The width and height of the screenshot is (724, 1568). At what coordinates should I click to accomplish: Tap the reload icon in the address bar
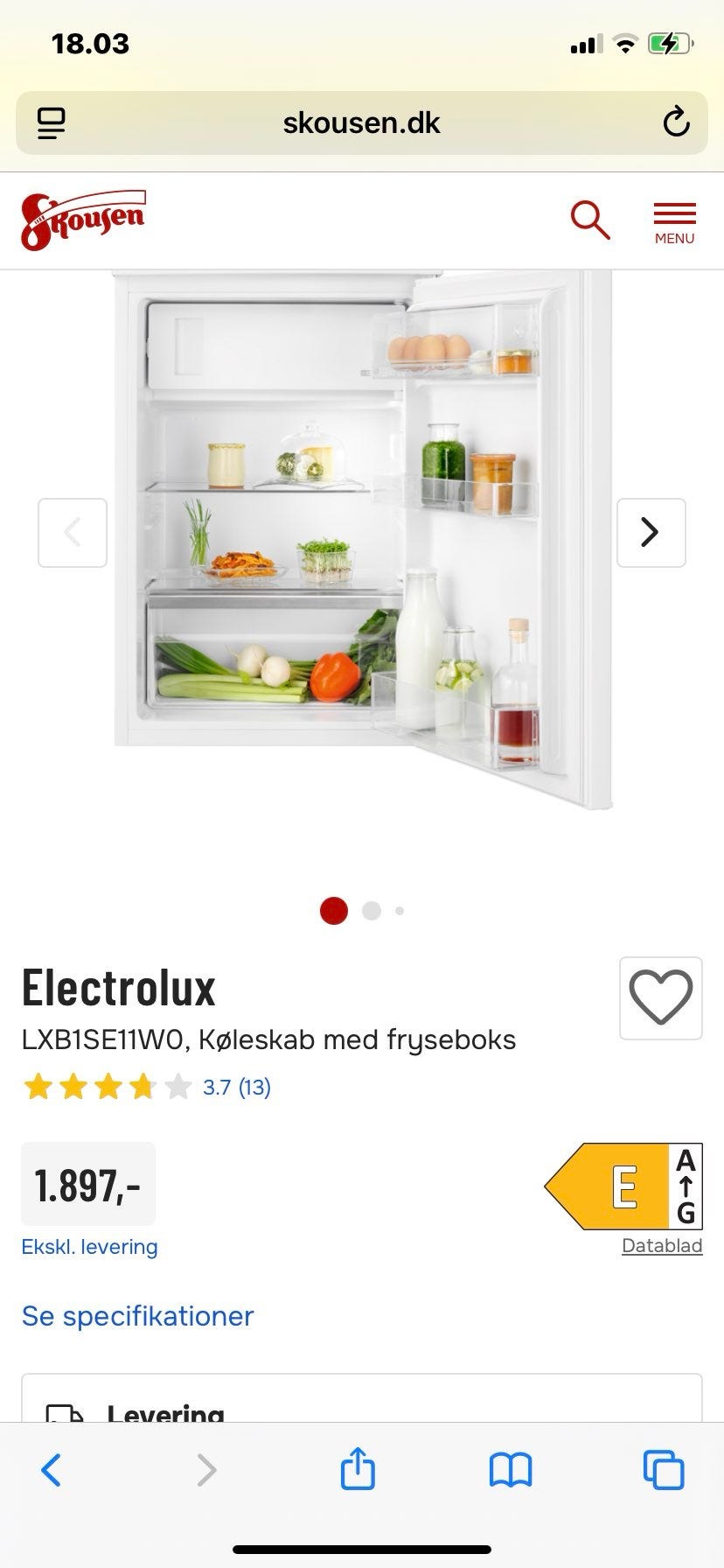pyautogui.click(x=676, y=122)
